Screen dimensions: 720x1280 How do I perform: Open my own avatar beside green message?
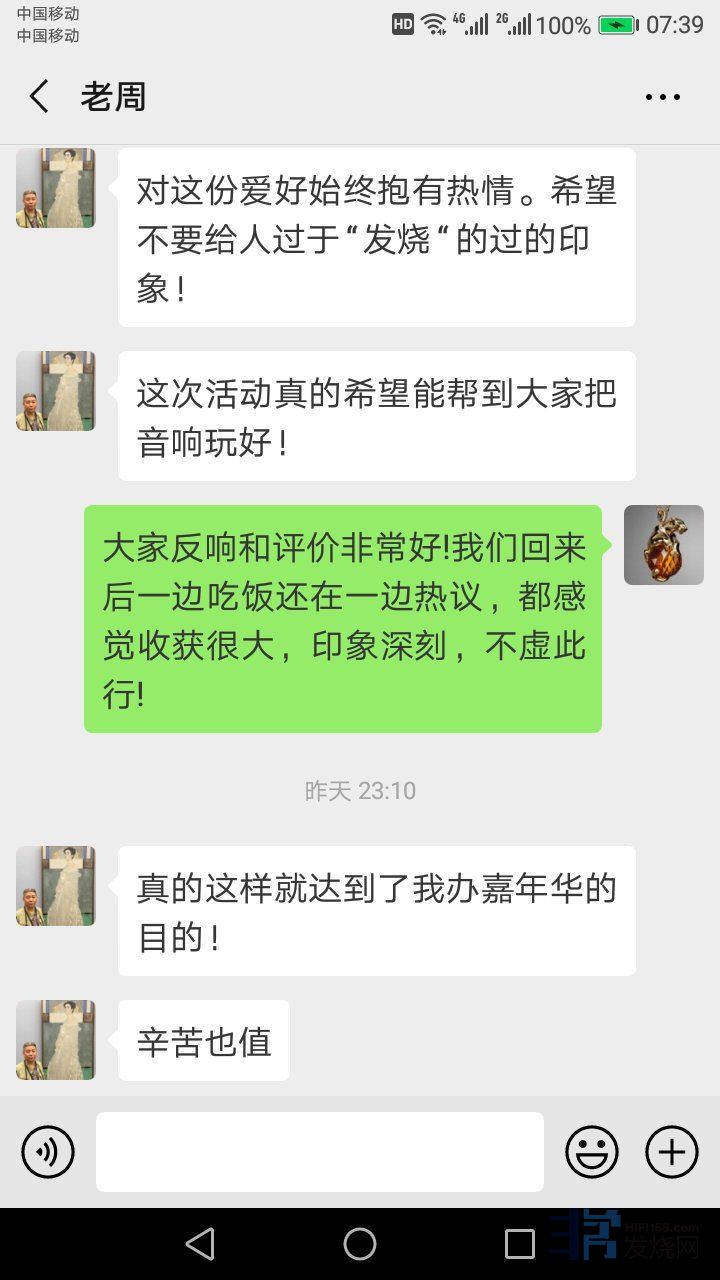[664, 545]
